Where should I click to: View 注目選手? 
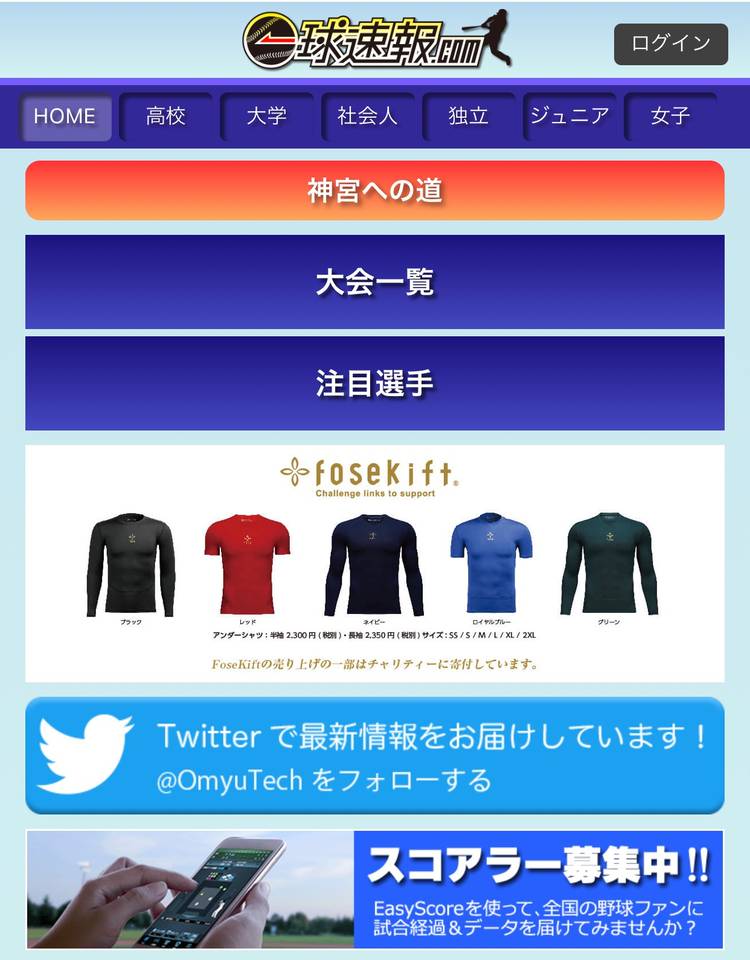click(375, 383)
